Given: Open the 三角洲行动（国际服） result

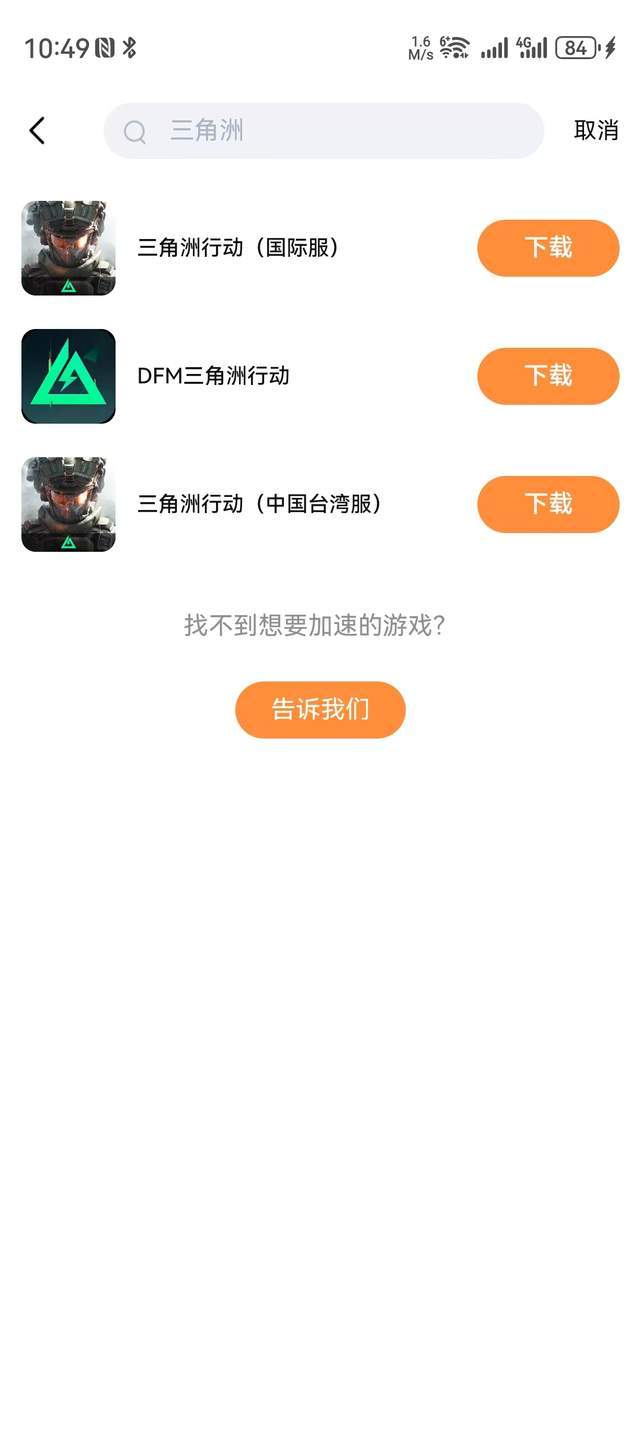Looking at the screenshot, I should point(238,248).
